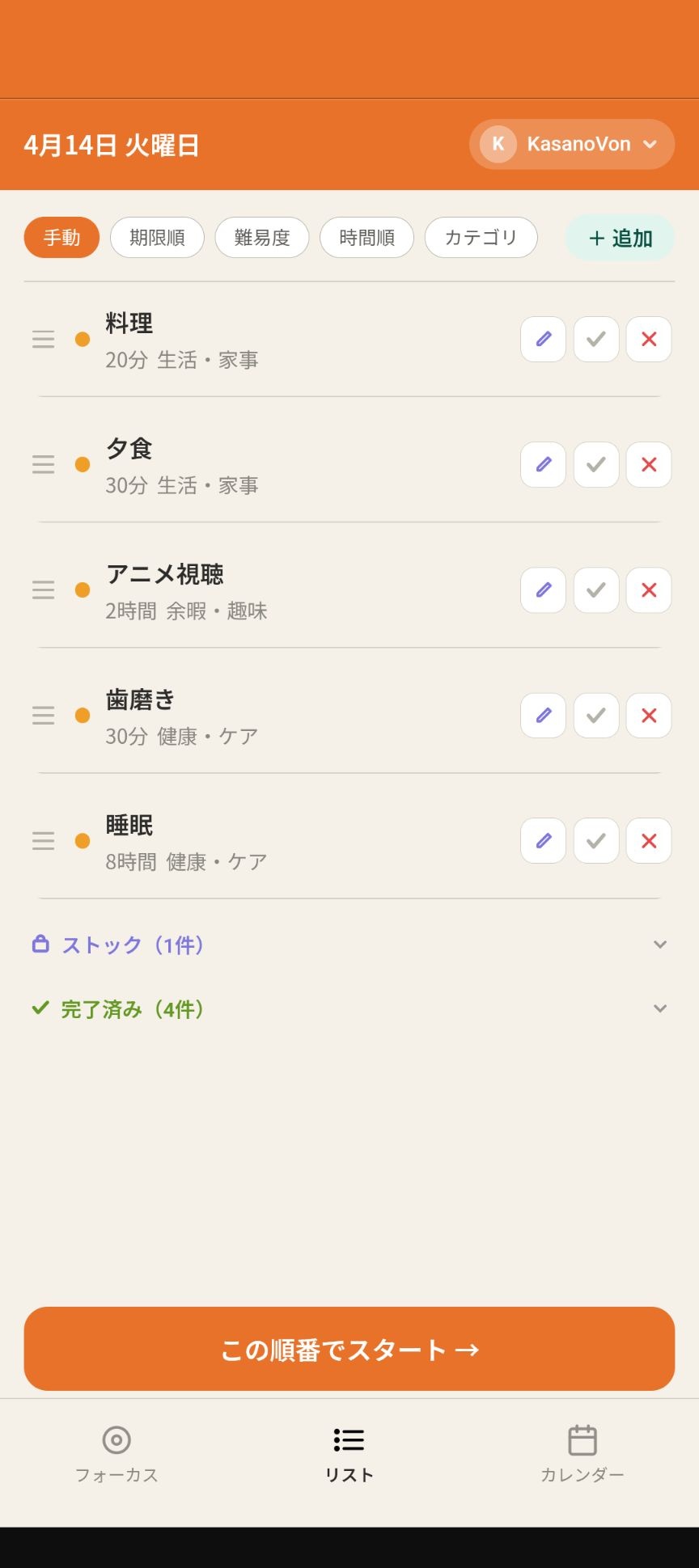This screenshot has height=1568, width=699.
Task: Switch to the フォーカス tab
Action: coord(116,1454)
